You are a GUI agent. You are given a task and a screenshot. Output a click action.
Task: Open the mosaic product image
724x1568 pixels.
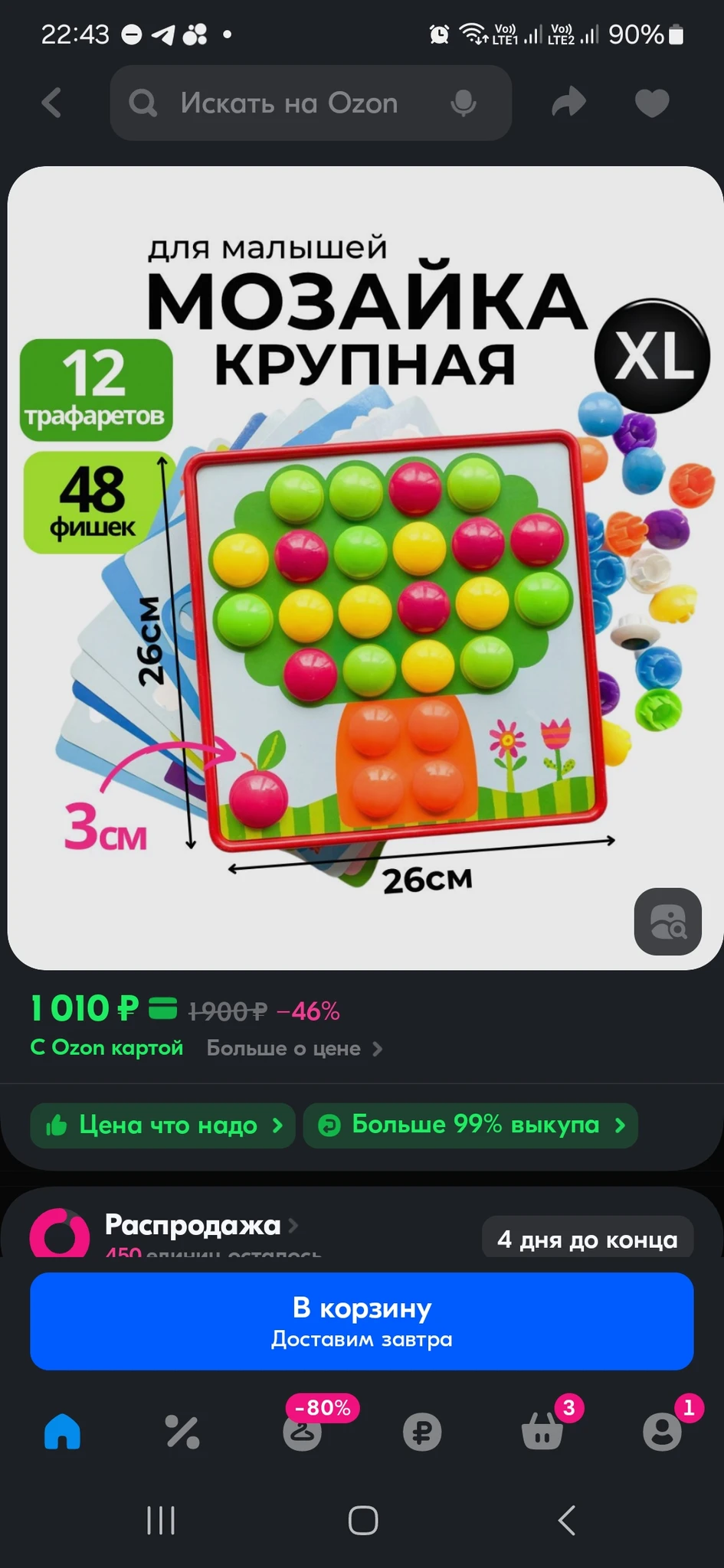click(x=362, y=567)
